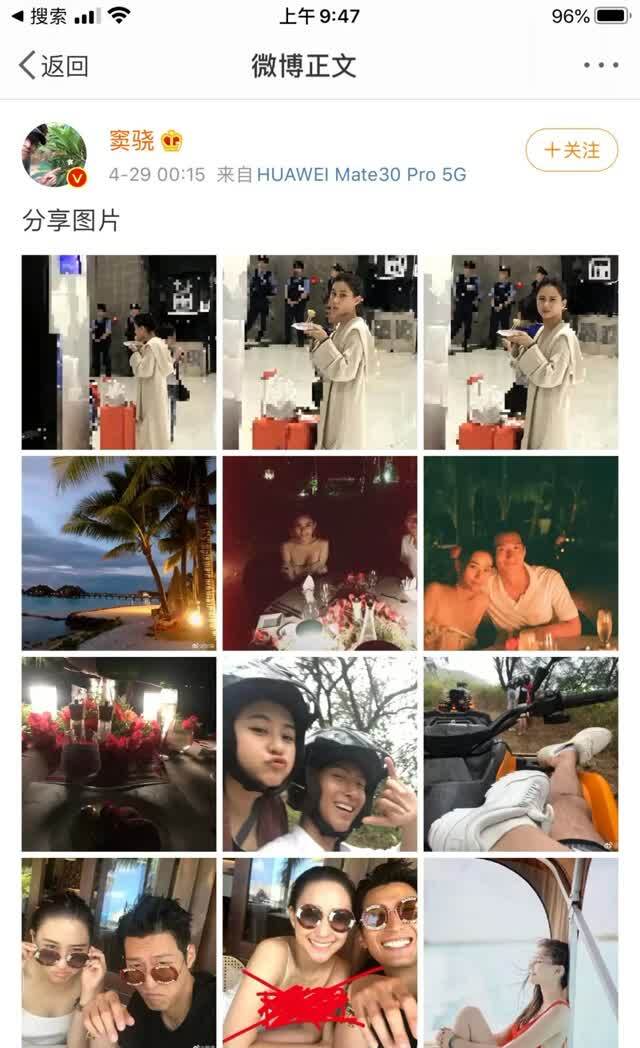Open the photo with red scribble marking

click(320, 953)
